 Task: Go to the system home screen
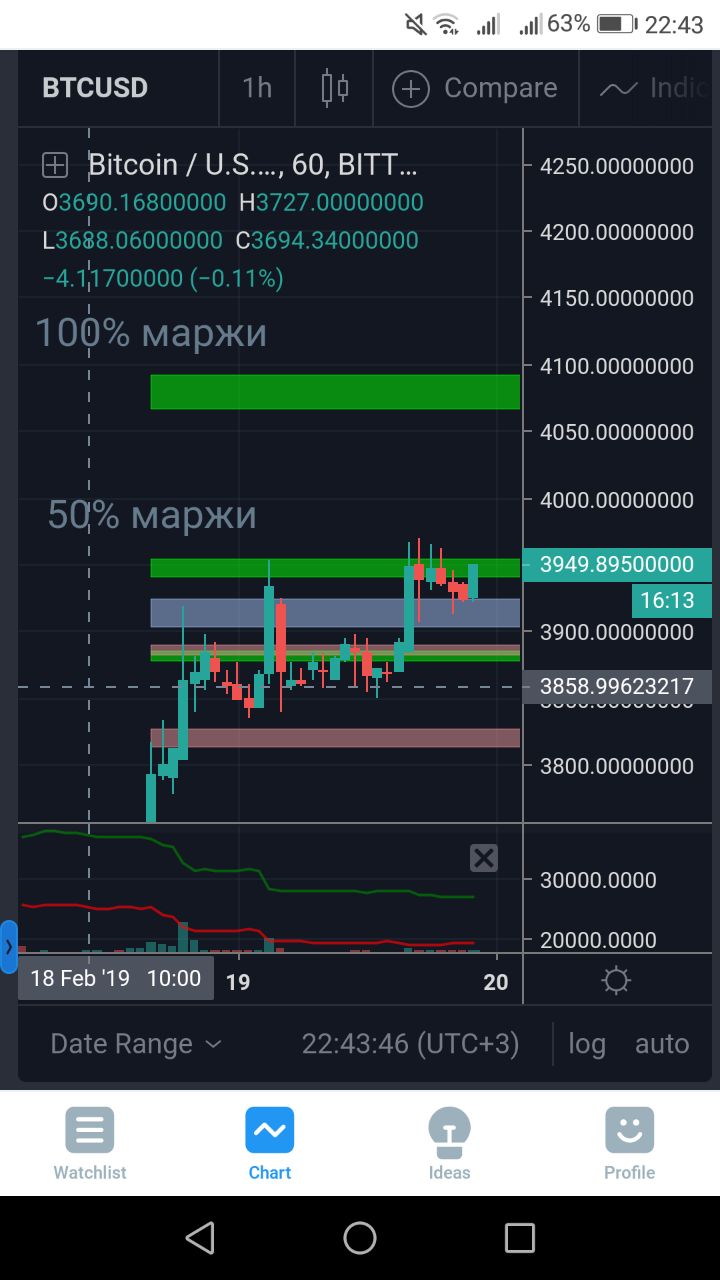[360, 1238]
